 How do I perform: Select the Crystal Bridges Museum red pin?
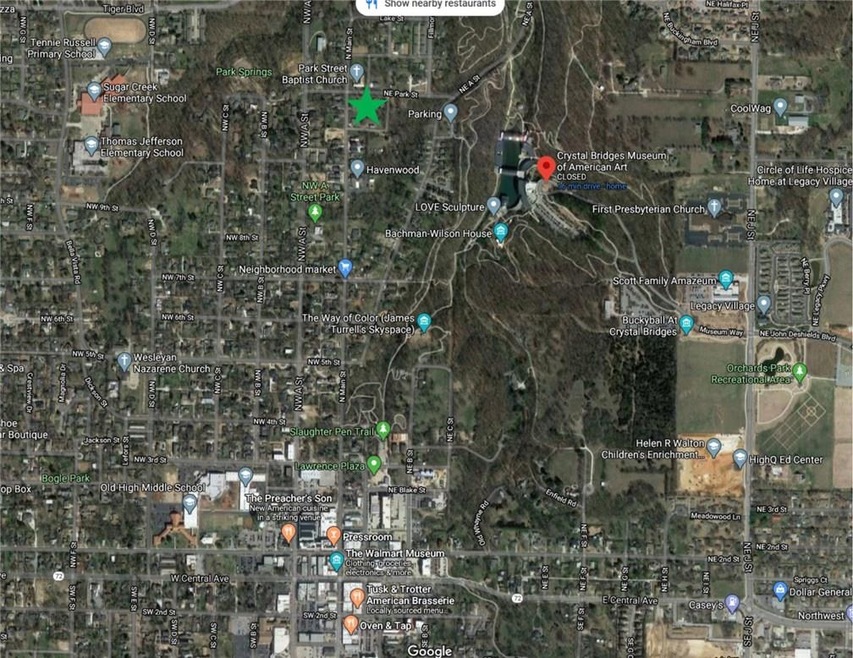coord(546,168)
